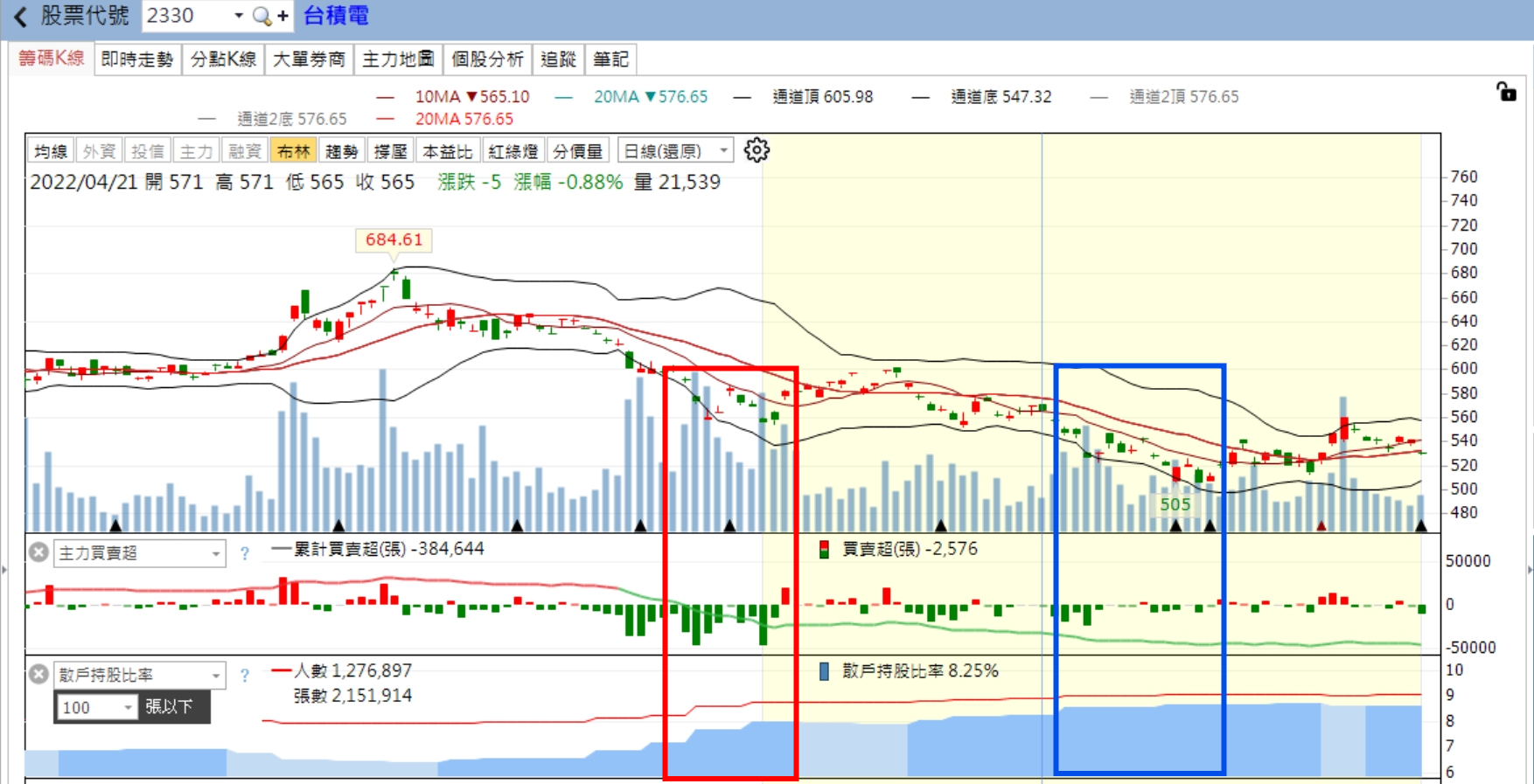The height and width of the screenshot is (784, 1534).
Task: Tap the magnifier search icon
Action: [x=261, y=16]
